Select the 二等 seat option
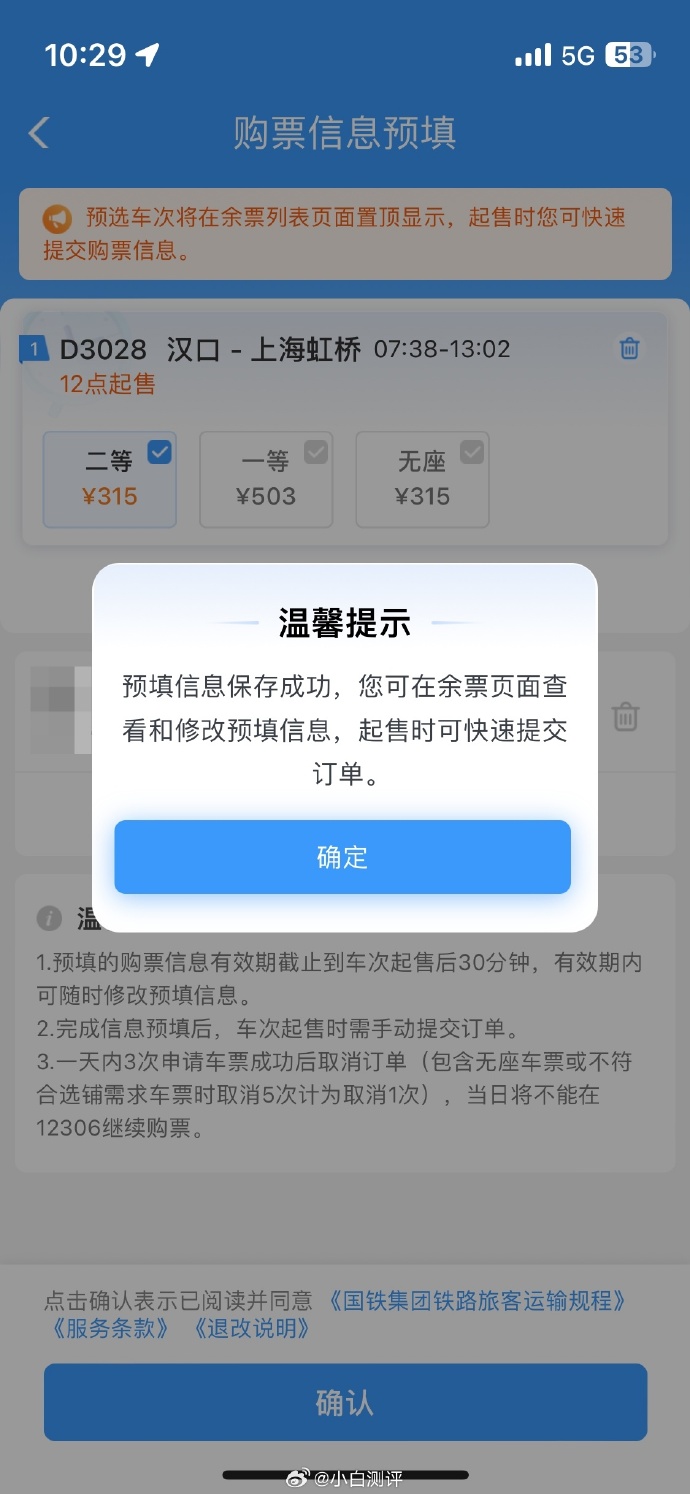Viewport: 690px width, 1494px height. [110, 479]
